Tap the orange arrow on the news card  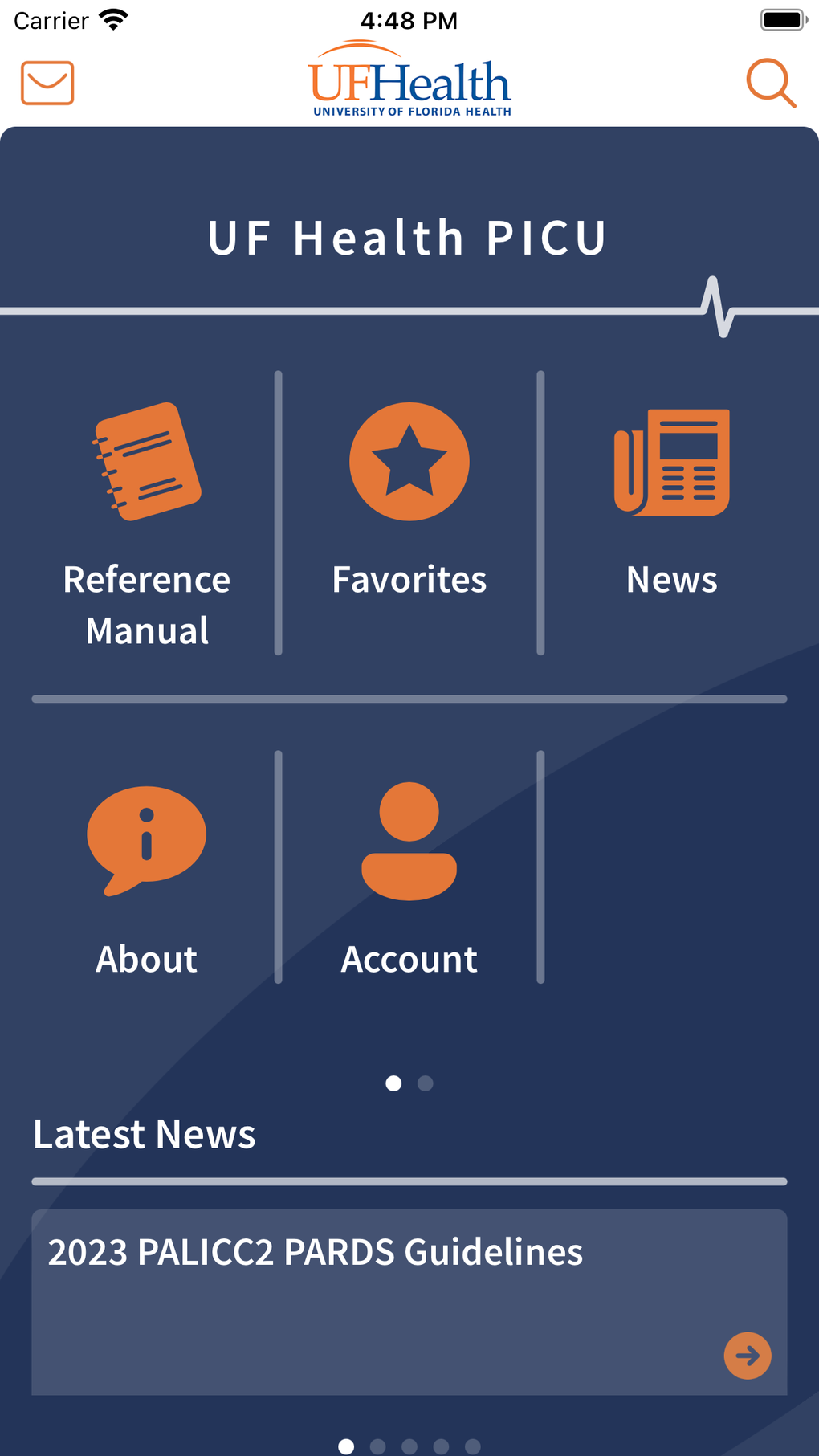[748, 1356]
